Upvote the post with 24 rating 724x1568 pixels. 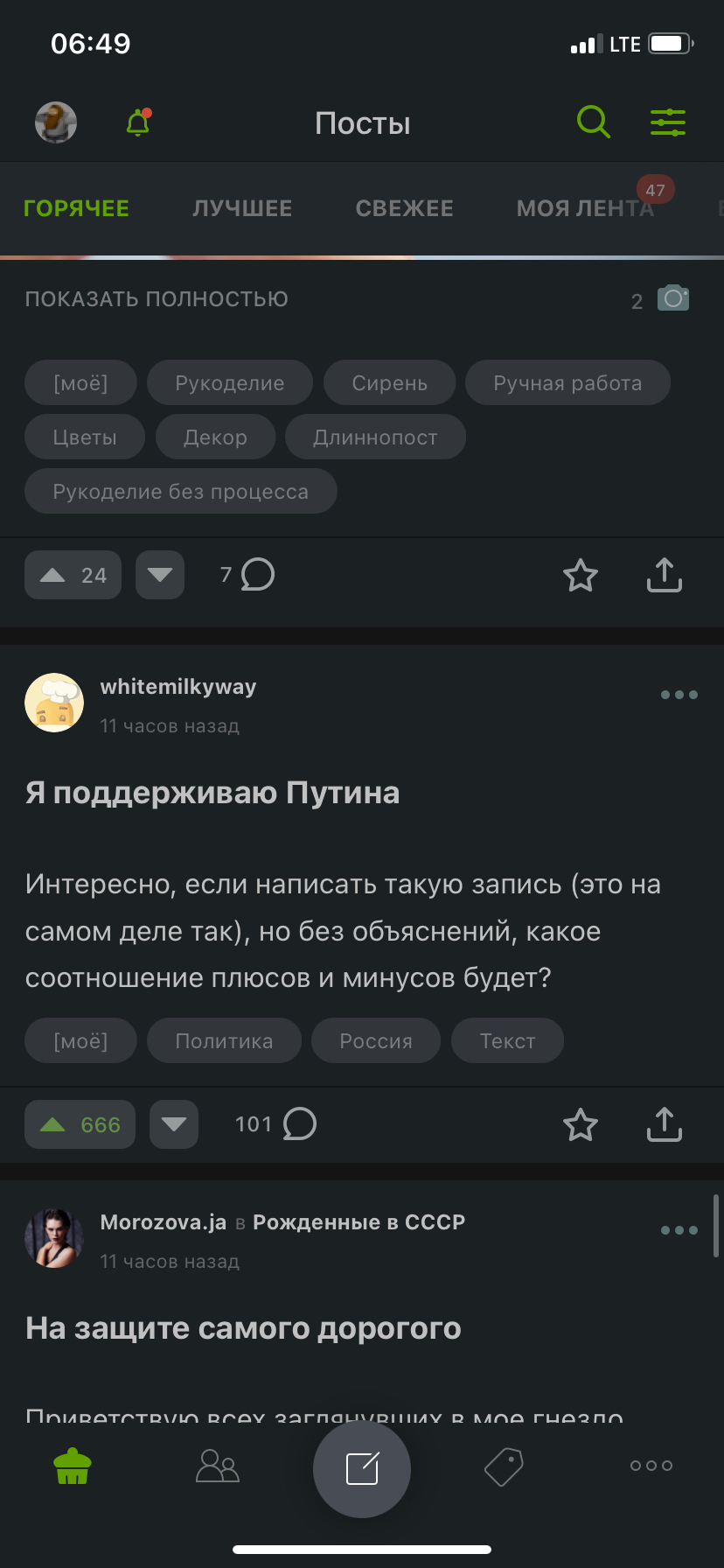[73, 575]
